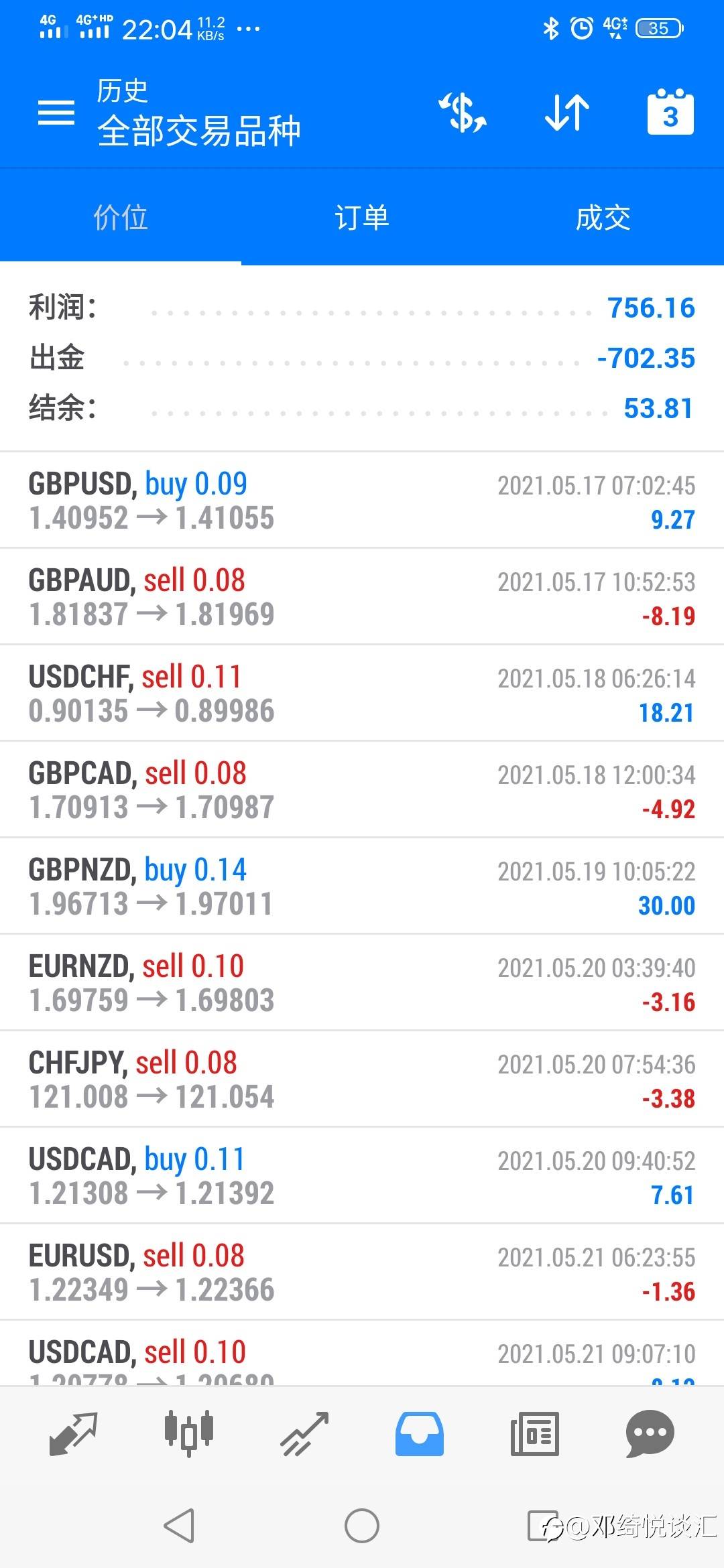This screenshot has height=1568, width=724.
Task: Pick a date range with calendar icon
Action: (670, 113)
